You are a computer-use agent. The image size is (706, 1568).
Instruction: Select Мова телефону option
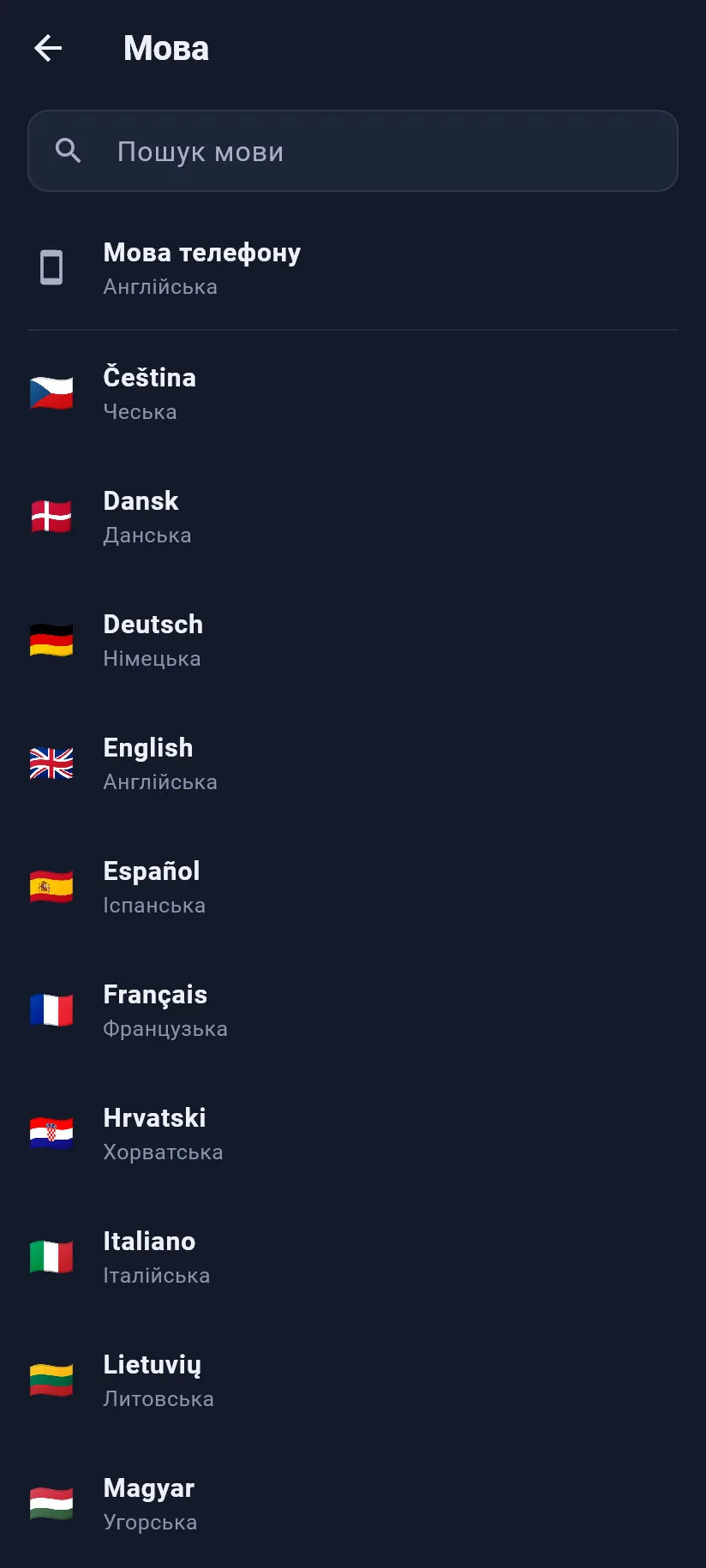(x=353, y=268)
